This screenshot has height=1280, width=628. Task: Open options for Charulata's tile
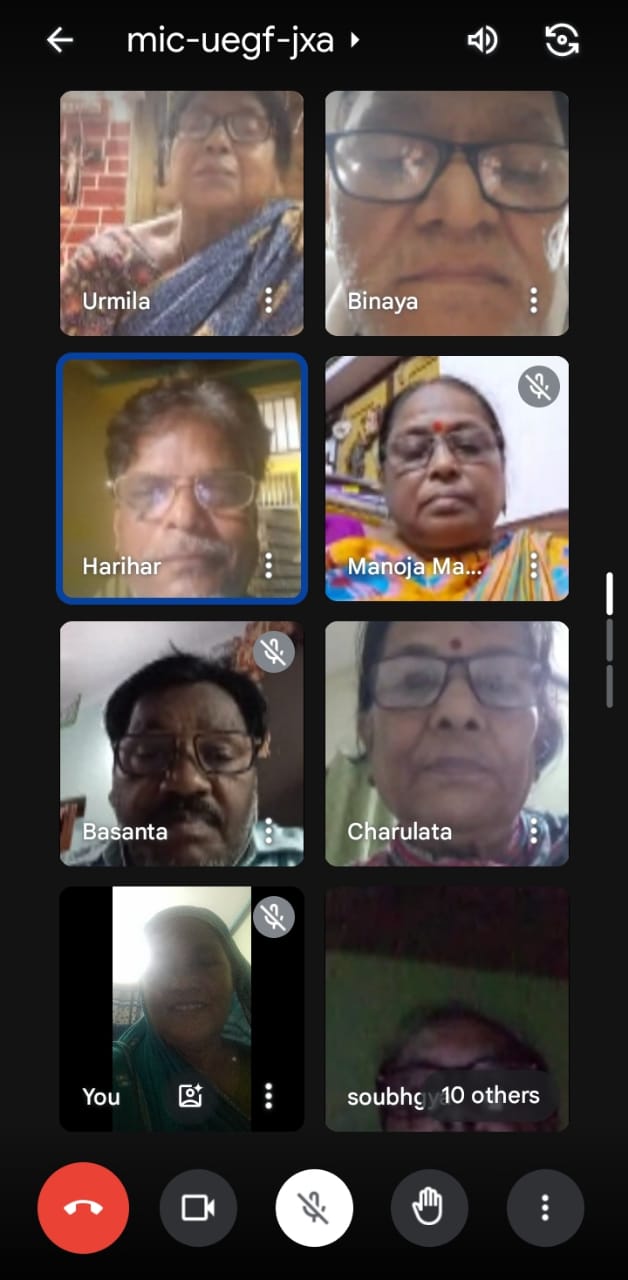click(533, 831)
